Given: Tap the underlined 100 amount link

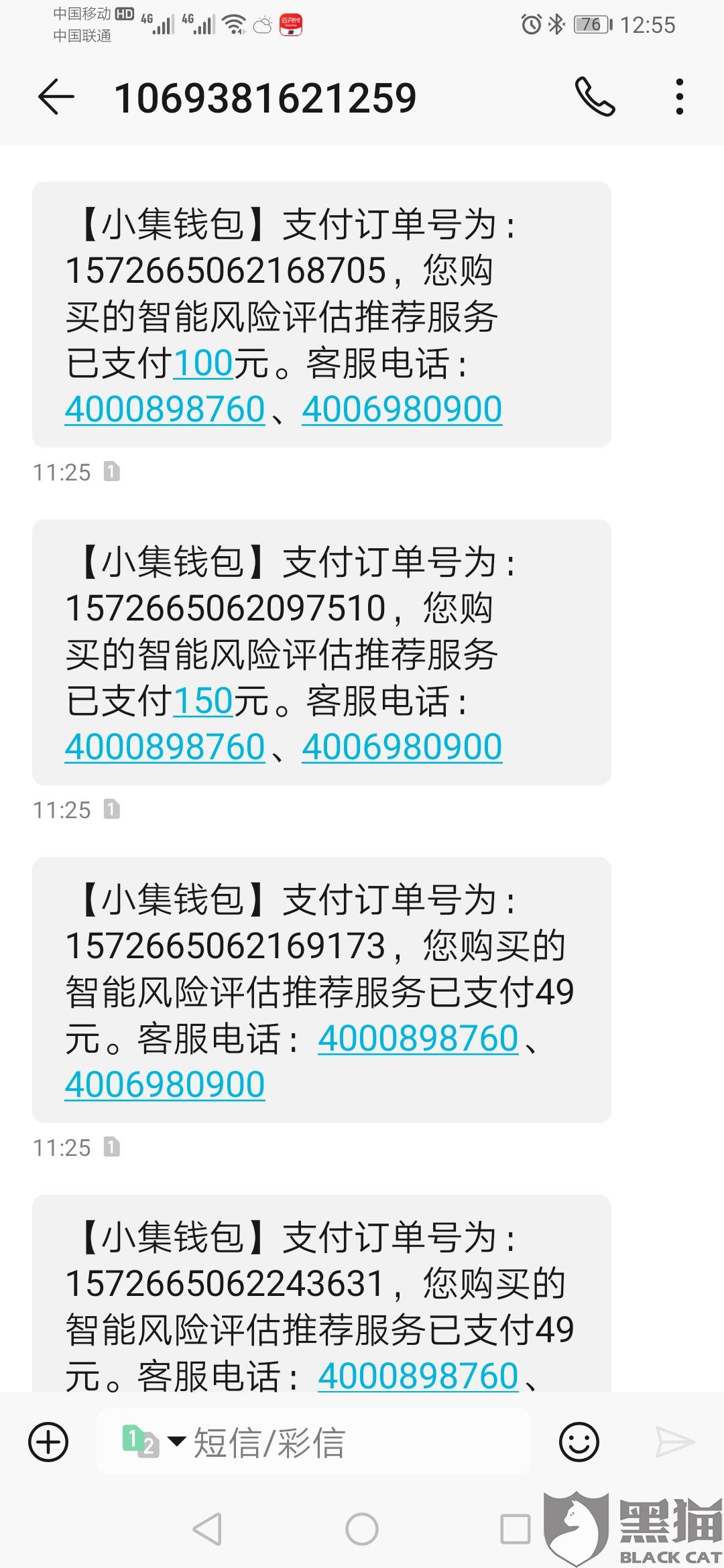Looking at the screenshot, I should pos(203,364).
